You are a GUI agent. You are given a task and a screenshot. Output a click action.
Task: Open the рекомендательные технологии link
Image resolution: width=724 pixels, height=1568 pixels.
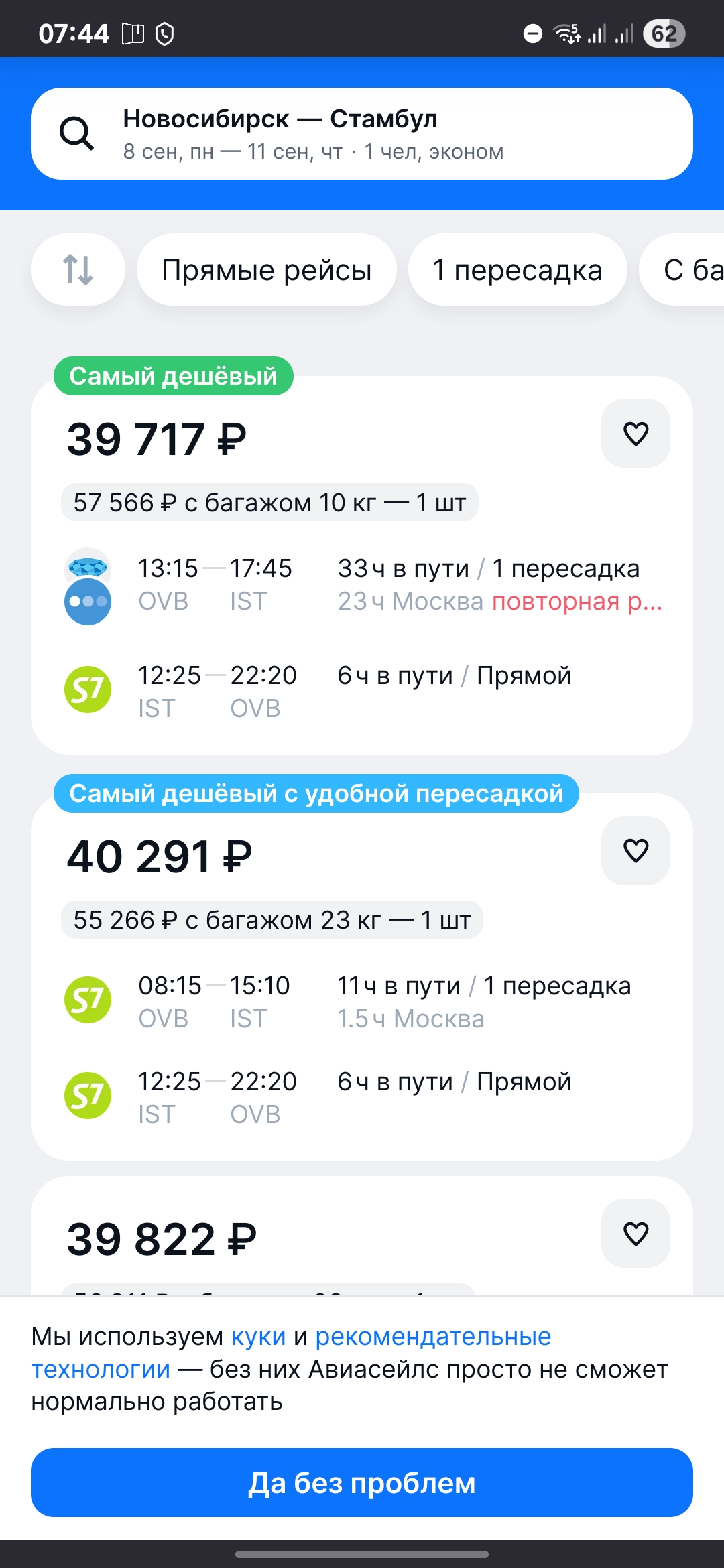pyautogui.click(x=432, y=1337)
